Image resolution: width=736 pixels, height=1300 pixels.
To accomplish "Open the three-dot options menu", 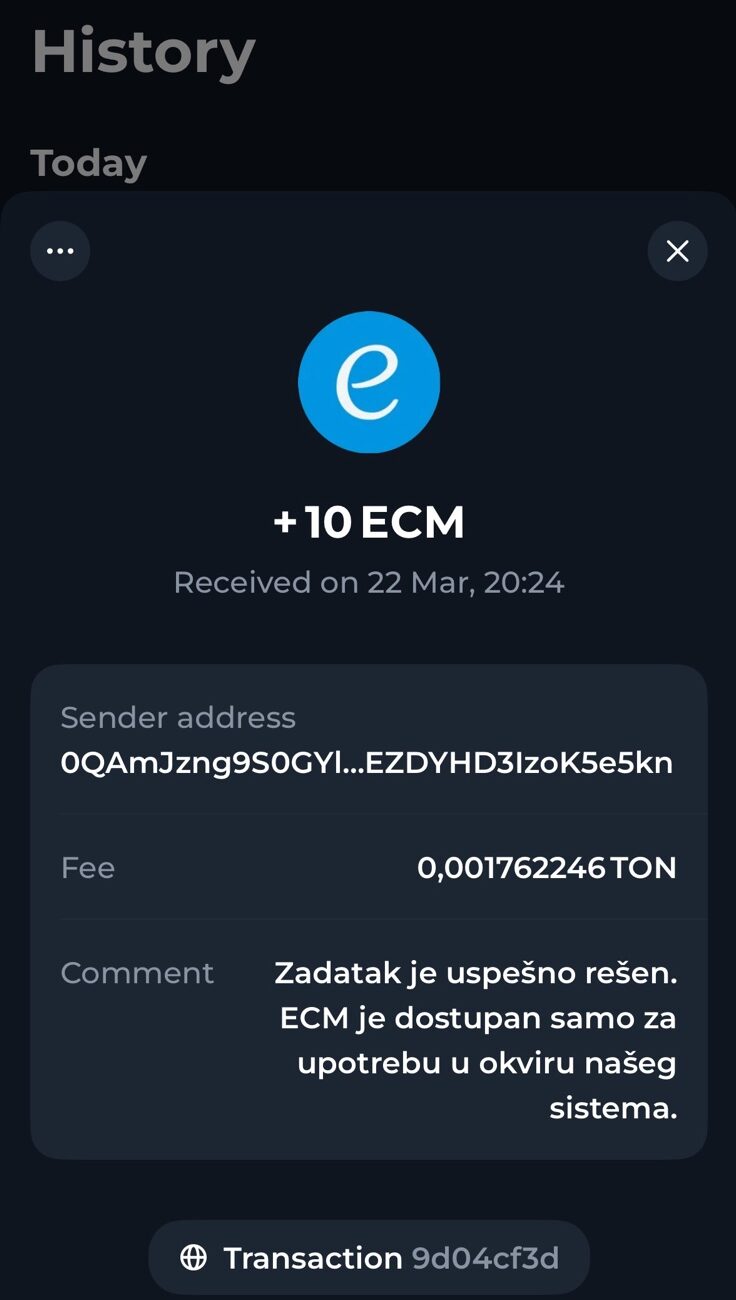I will pyautogui.click(x=60, y=251).
